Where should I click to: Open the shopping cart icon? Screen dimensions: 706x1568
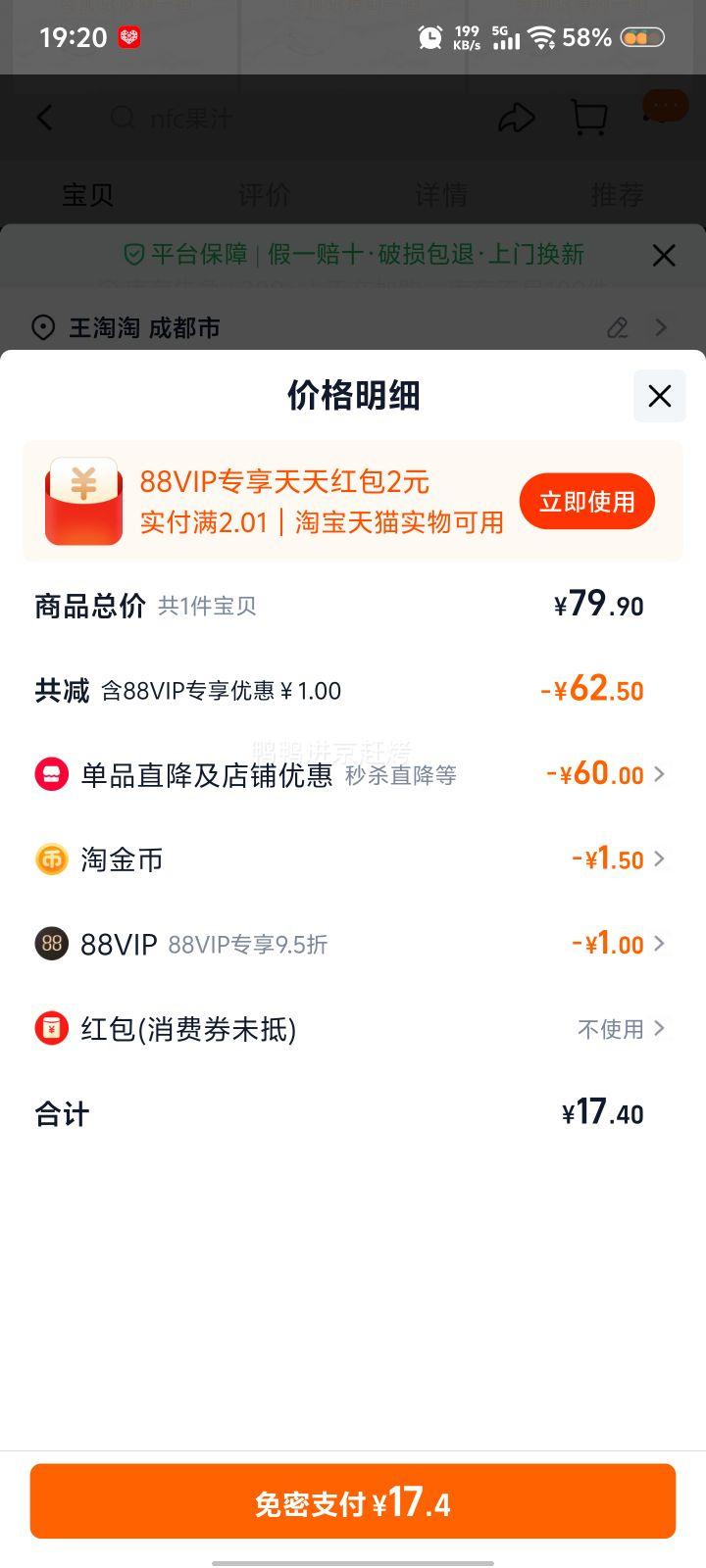pos(587,117)
